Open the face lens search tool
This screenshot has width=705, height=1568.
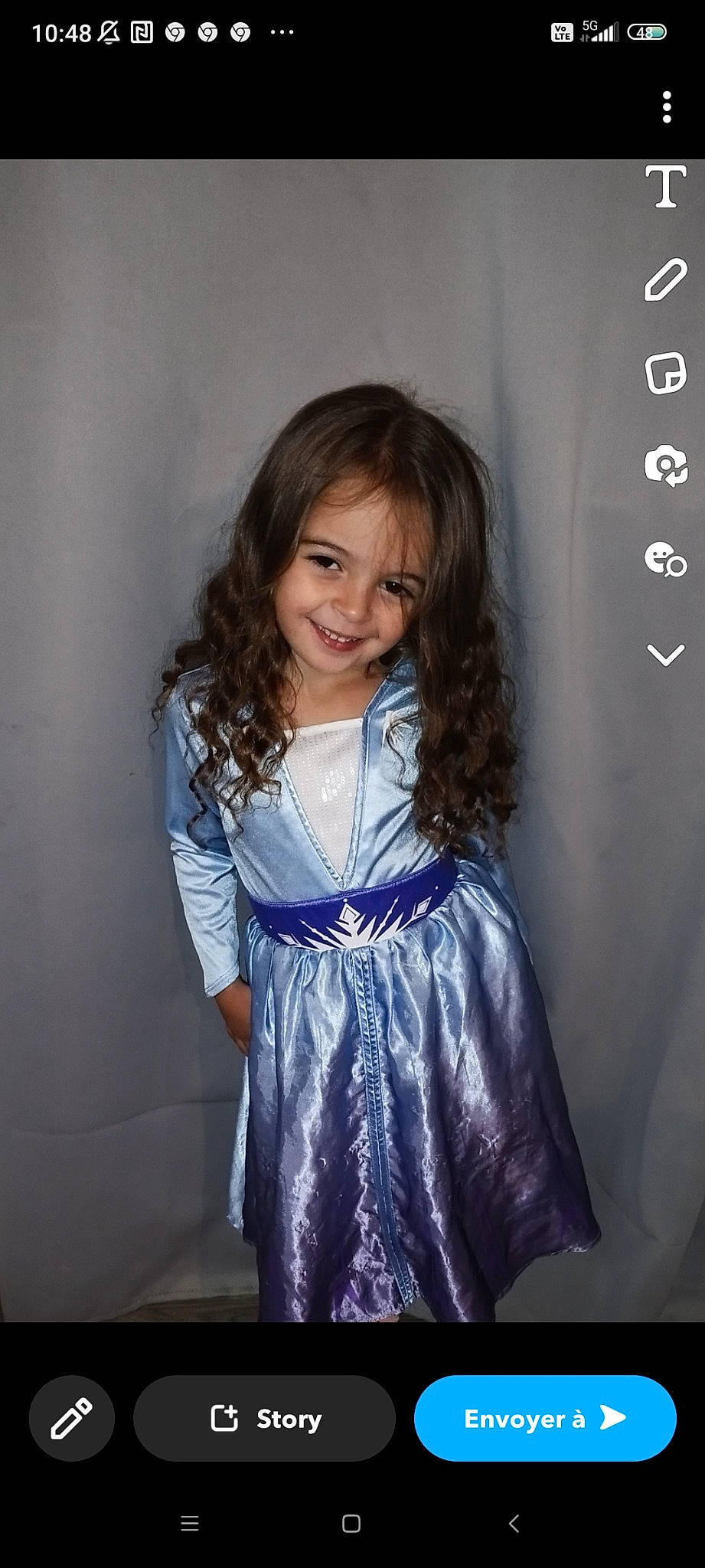(x=665, y=559)
